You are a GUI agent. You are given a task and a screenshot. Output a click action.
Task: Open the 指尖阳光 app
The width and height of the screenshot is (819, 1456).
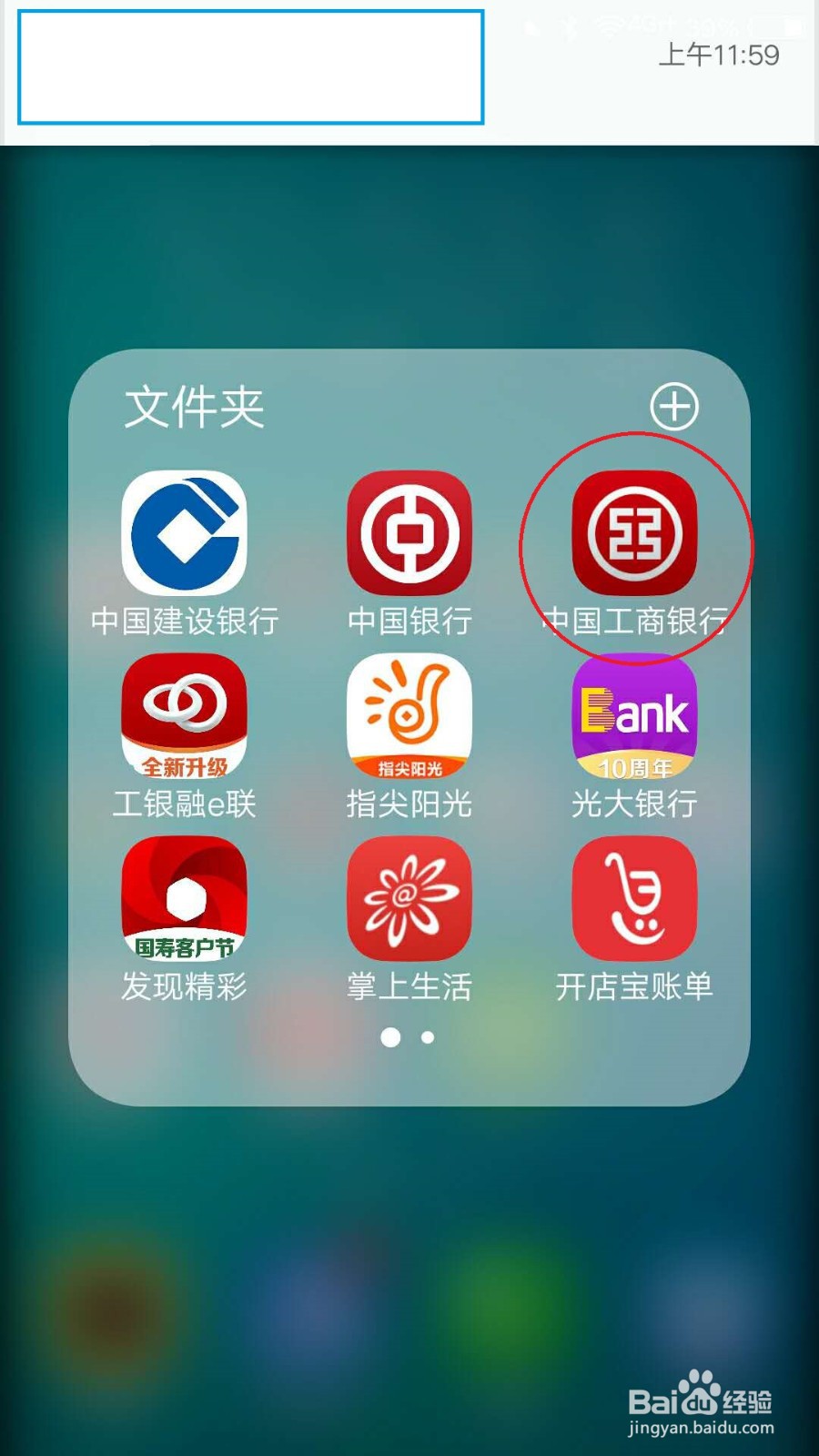(x=409, y=717)
